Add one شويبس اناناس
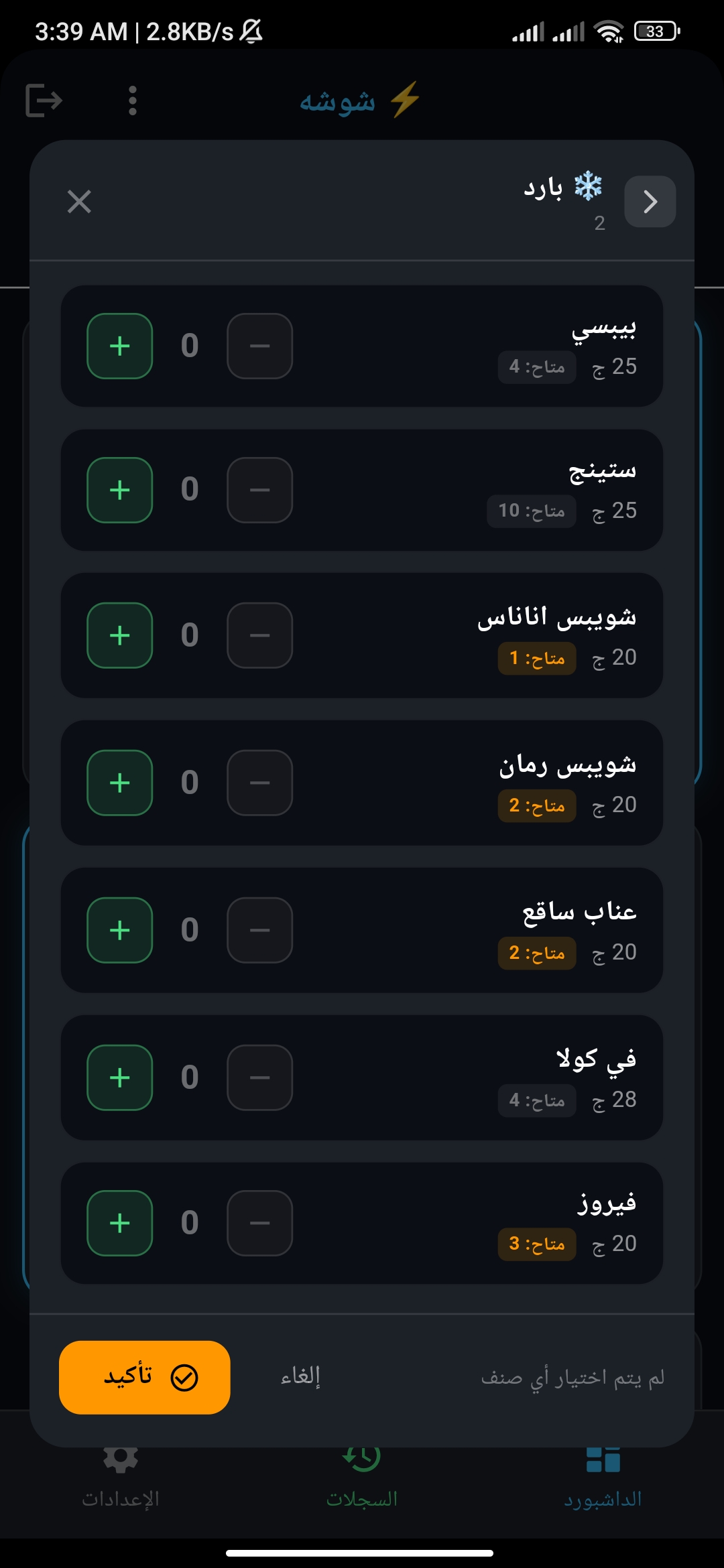The width and height of the screenshot is (724, 1568). pyautogui.click(x=120, y=635)
